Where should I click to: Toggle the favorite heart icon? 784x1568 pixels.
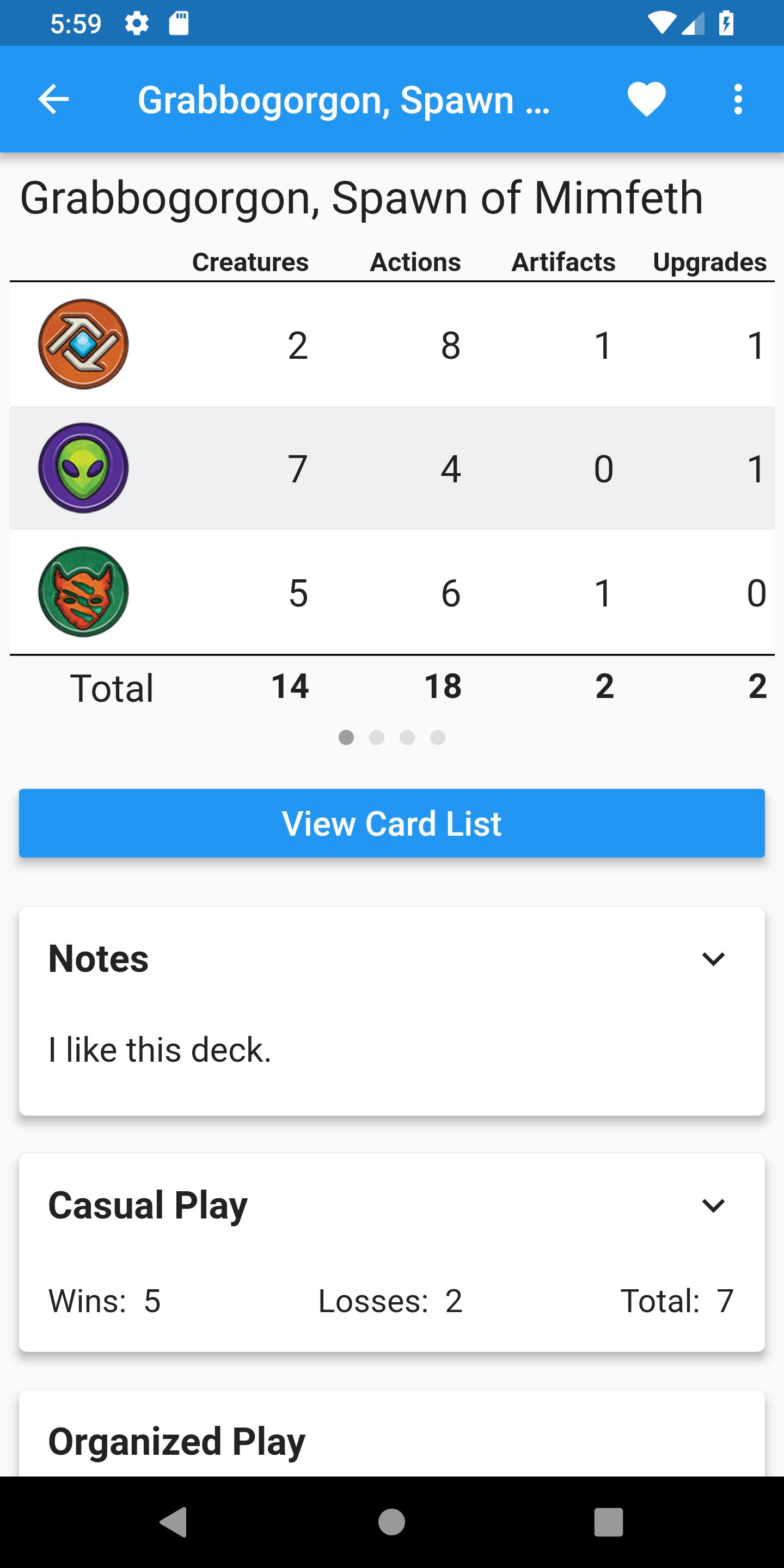646,99
